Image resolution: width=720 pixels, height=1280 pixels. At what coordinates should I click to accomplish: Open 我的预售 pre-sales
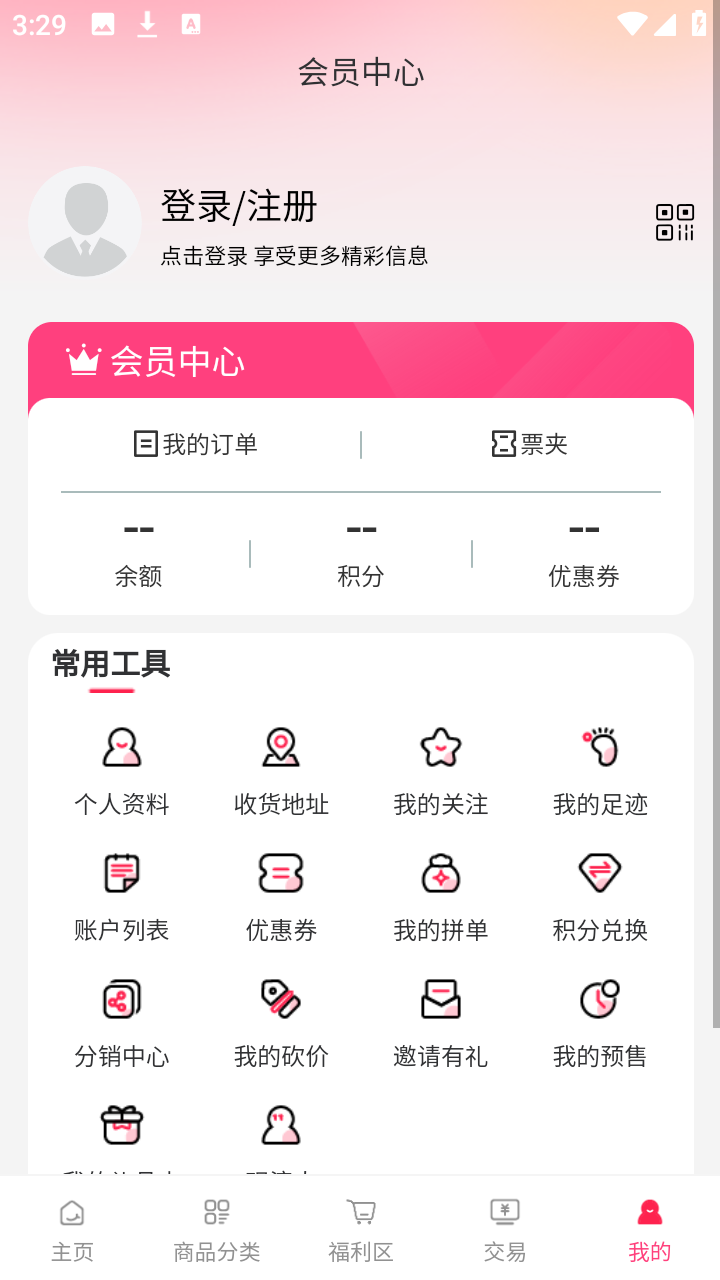point(600,1022)
